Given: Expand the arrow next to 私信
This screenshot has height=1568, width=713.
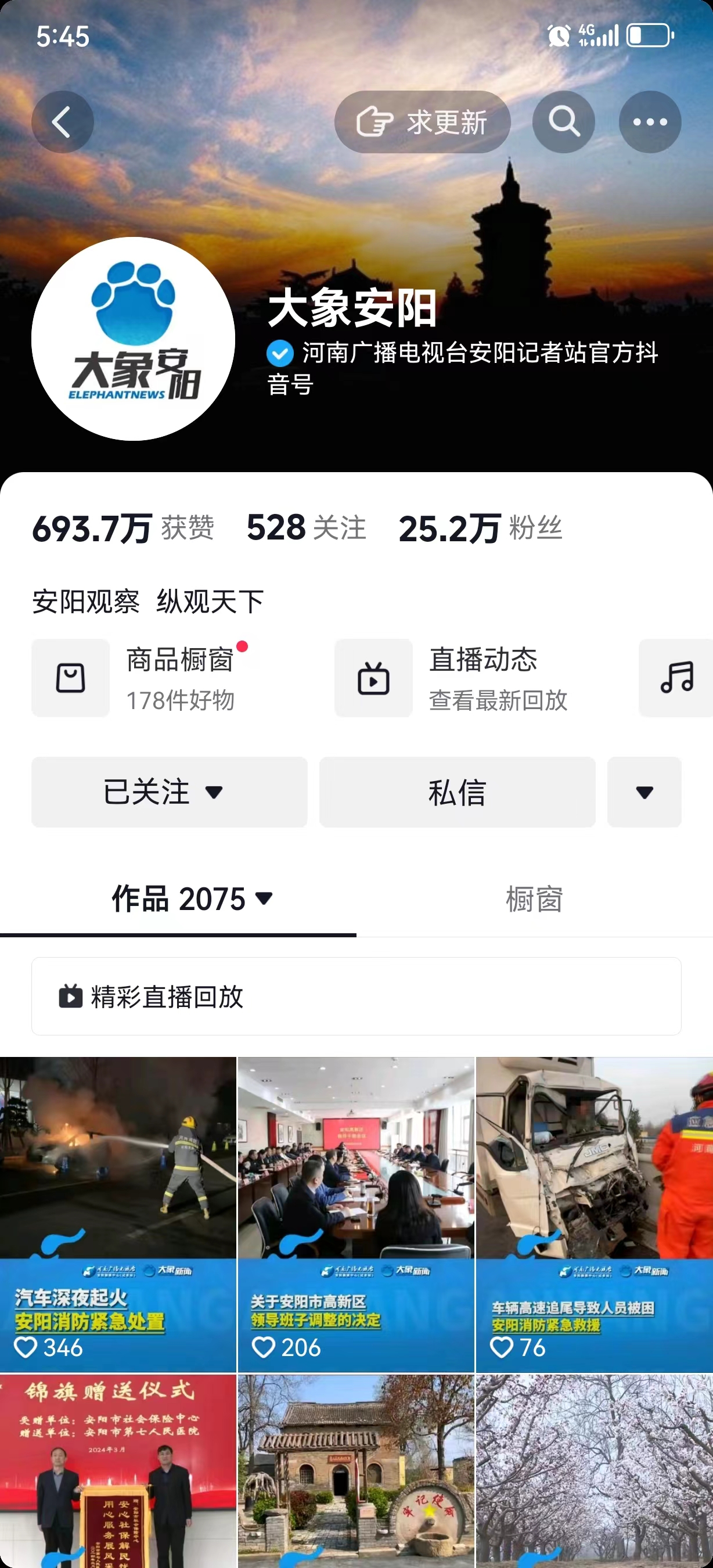Looking at the screenshot, I should (644, 792).
